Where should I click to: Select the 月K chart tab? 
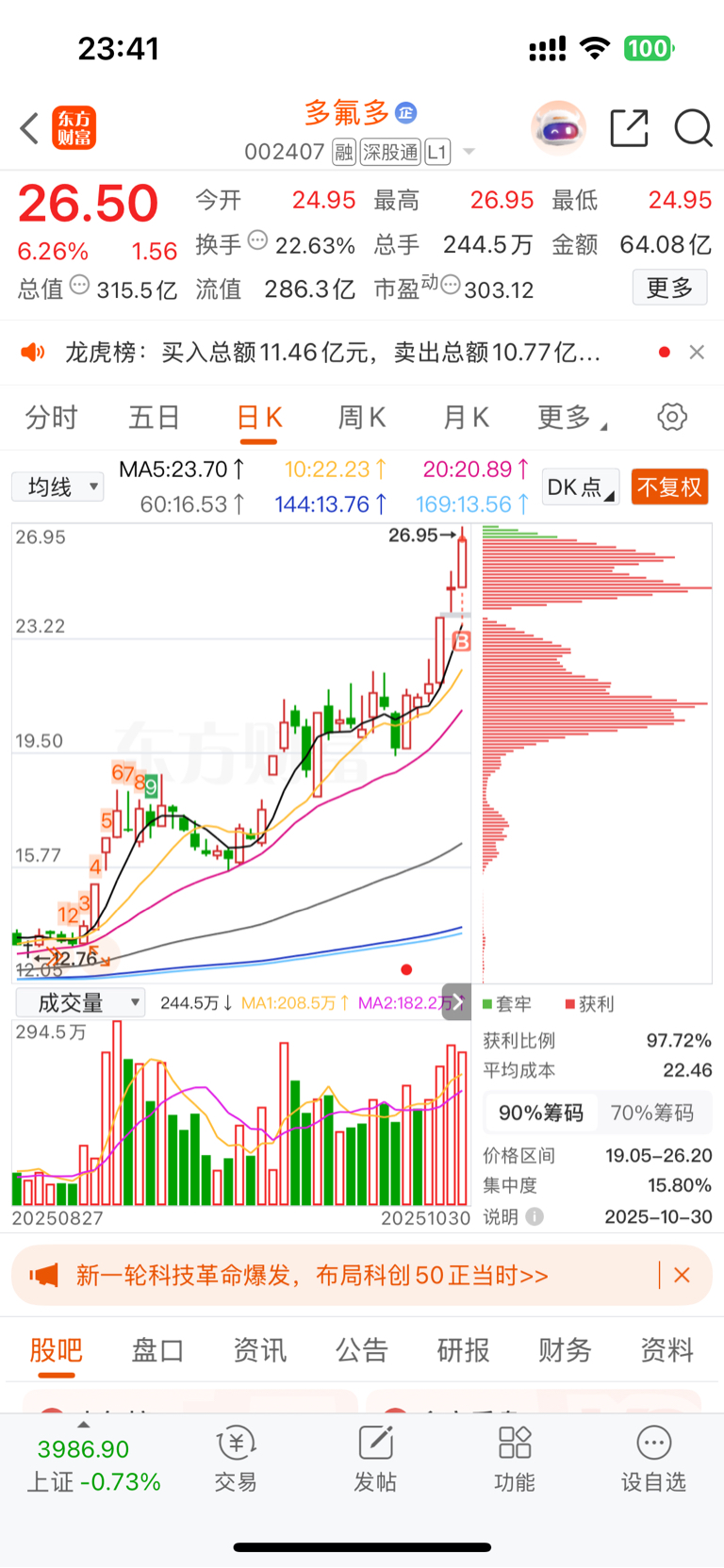pos(466,418)
